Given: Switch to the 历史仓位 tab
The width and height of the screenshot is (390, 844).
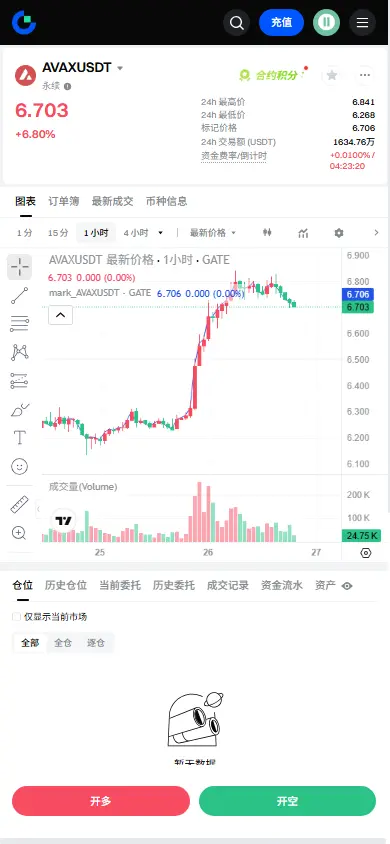Looking at the screenshot, I should [66, 586].
